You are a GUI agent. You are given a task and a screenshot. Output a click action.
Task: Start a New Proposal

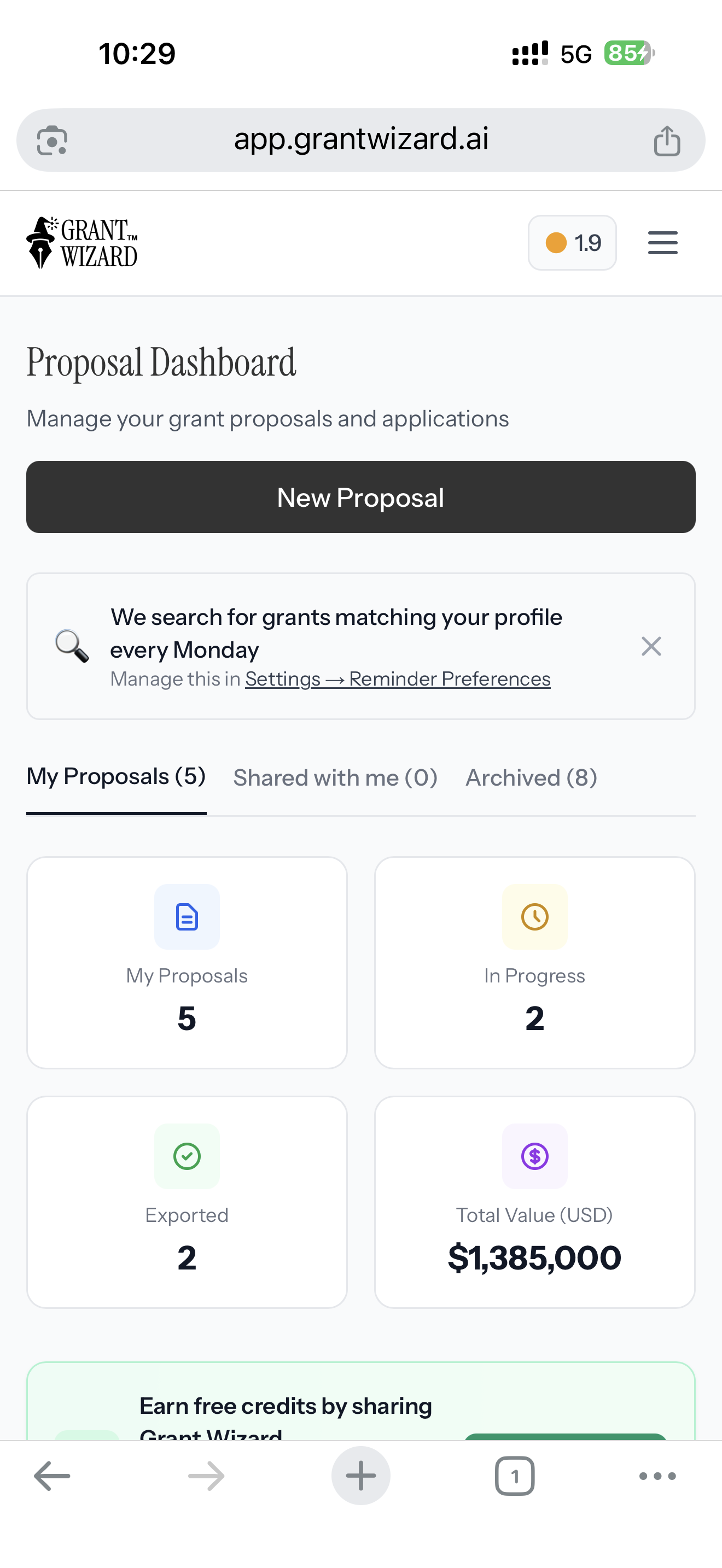361,498
